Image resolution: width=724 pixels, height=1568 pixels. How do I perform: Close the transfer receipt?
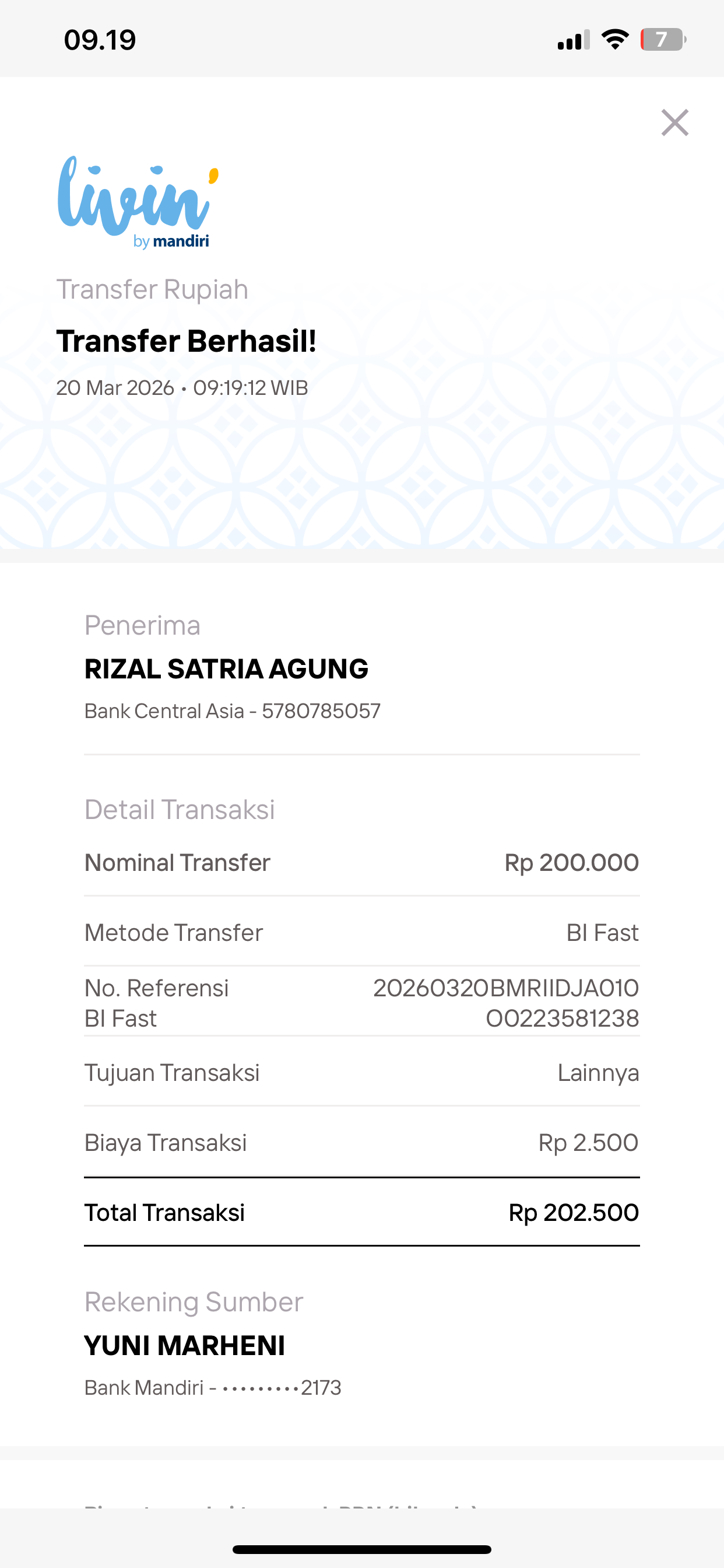[x=674, y=123]
